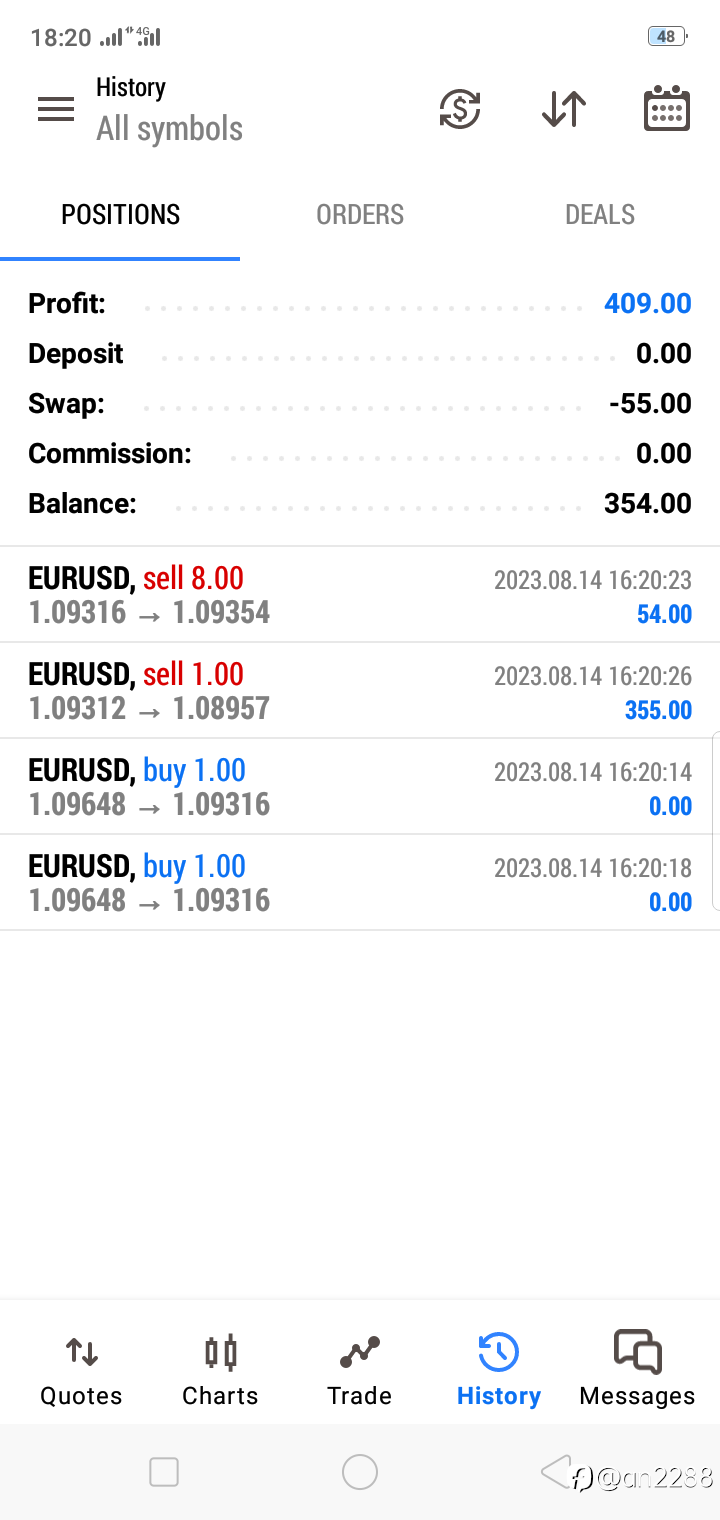Tap the system home button
This screenshot has width=720, height=1520.
click(360, 1472)
